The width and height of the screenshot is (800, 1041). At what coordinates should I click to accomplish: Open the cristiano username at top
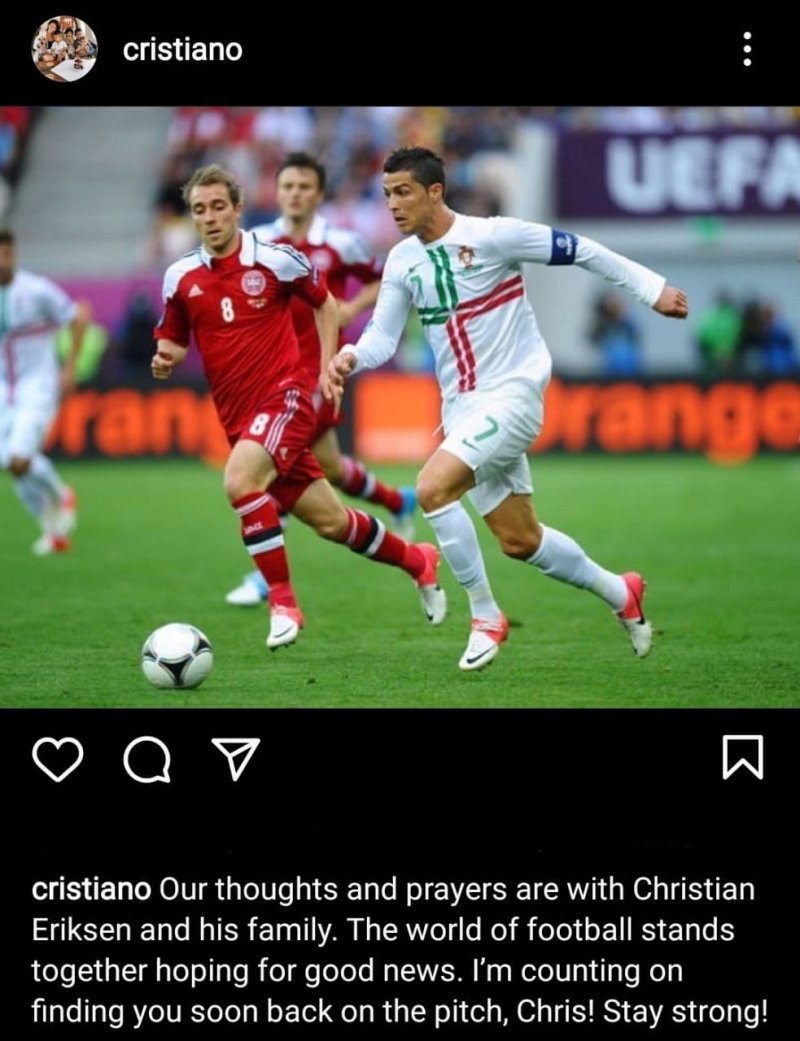click(182, 50)
